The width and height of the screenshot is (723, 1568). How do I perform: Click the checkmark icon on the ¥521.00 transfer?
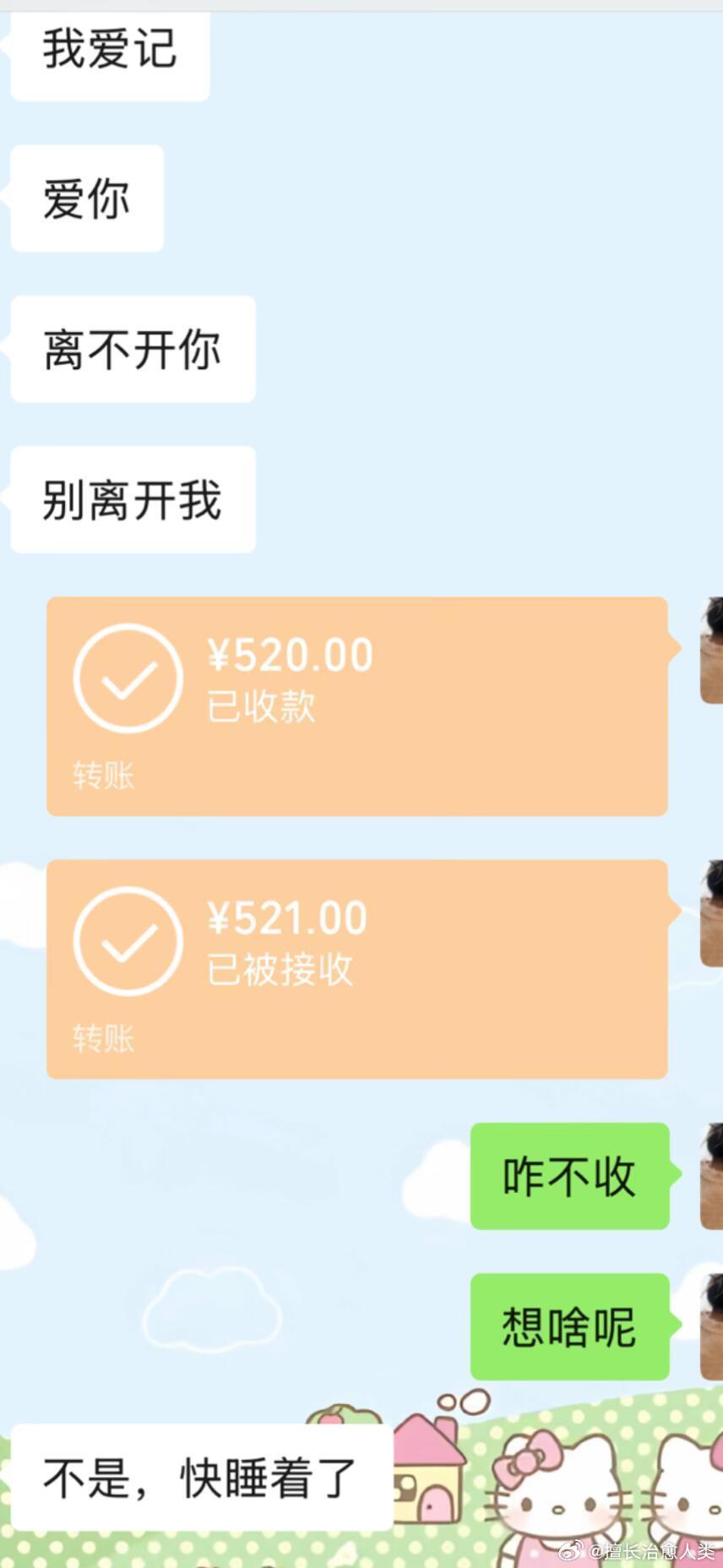[x=127, y=940]
